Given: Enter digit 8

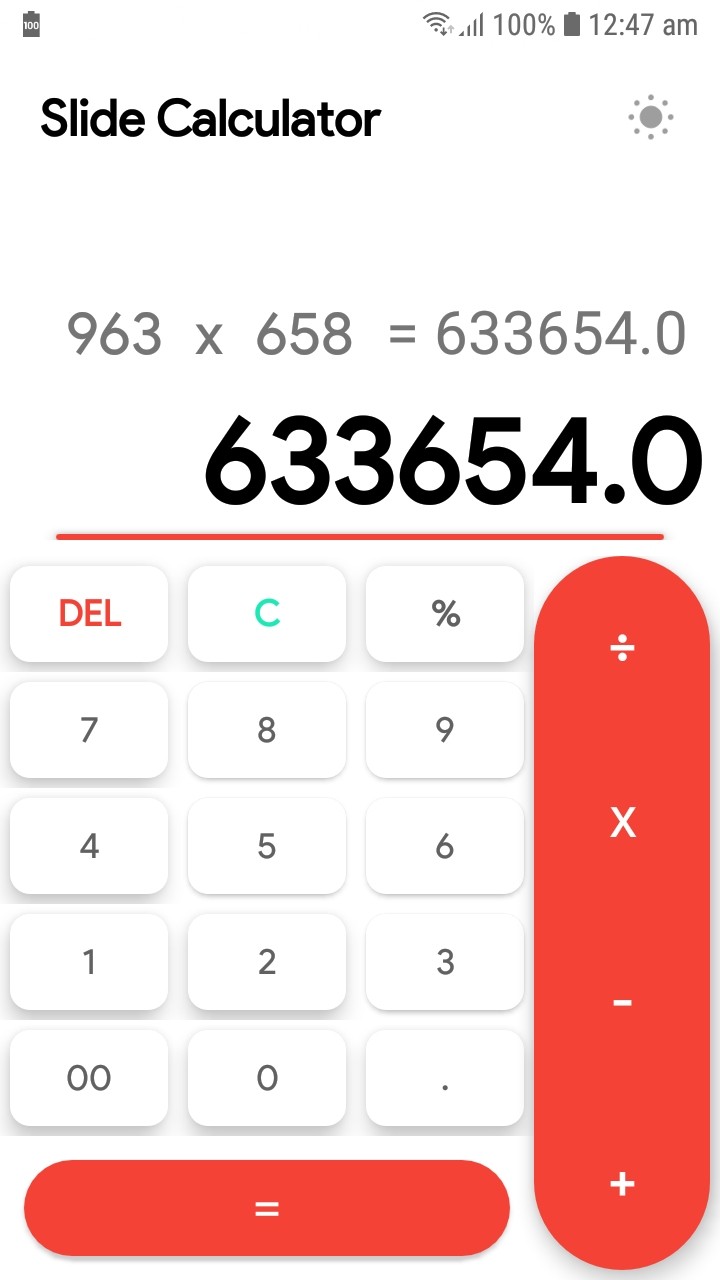Looking at the screenshot, I should tap(267, 730).
